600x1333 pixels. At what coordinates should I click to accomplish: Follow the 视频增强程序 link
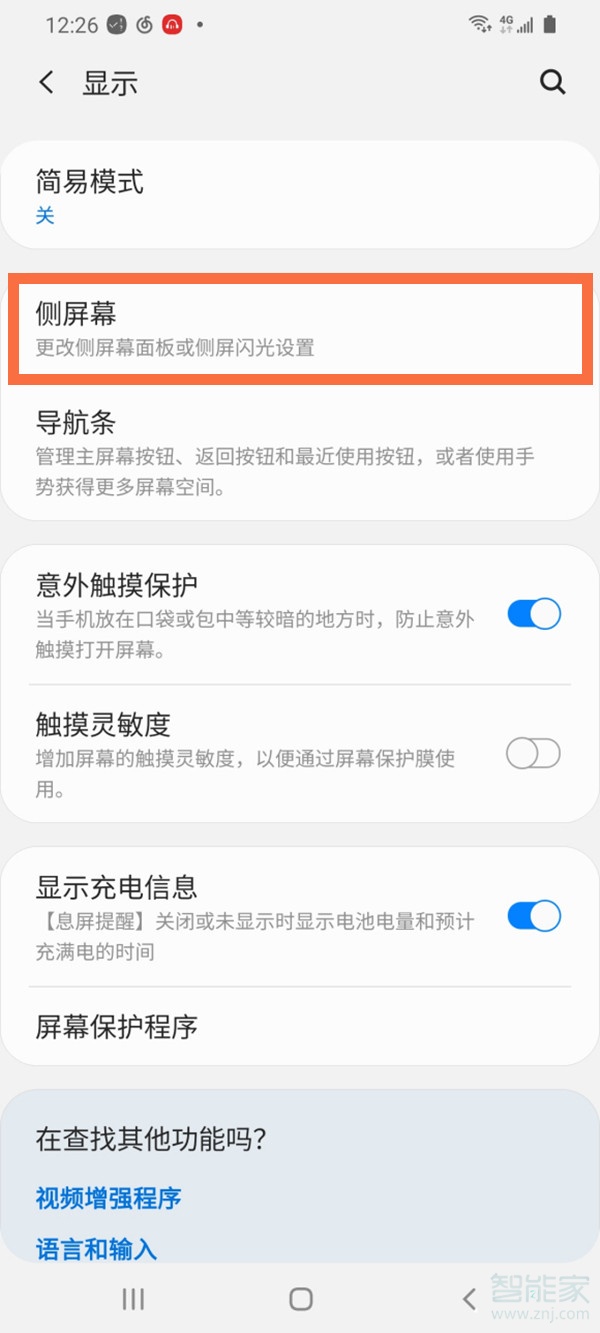[108, 1198]
